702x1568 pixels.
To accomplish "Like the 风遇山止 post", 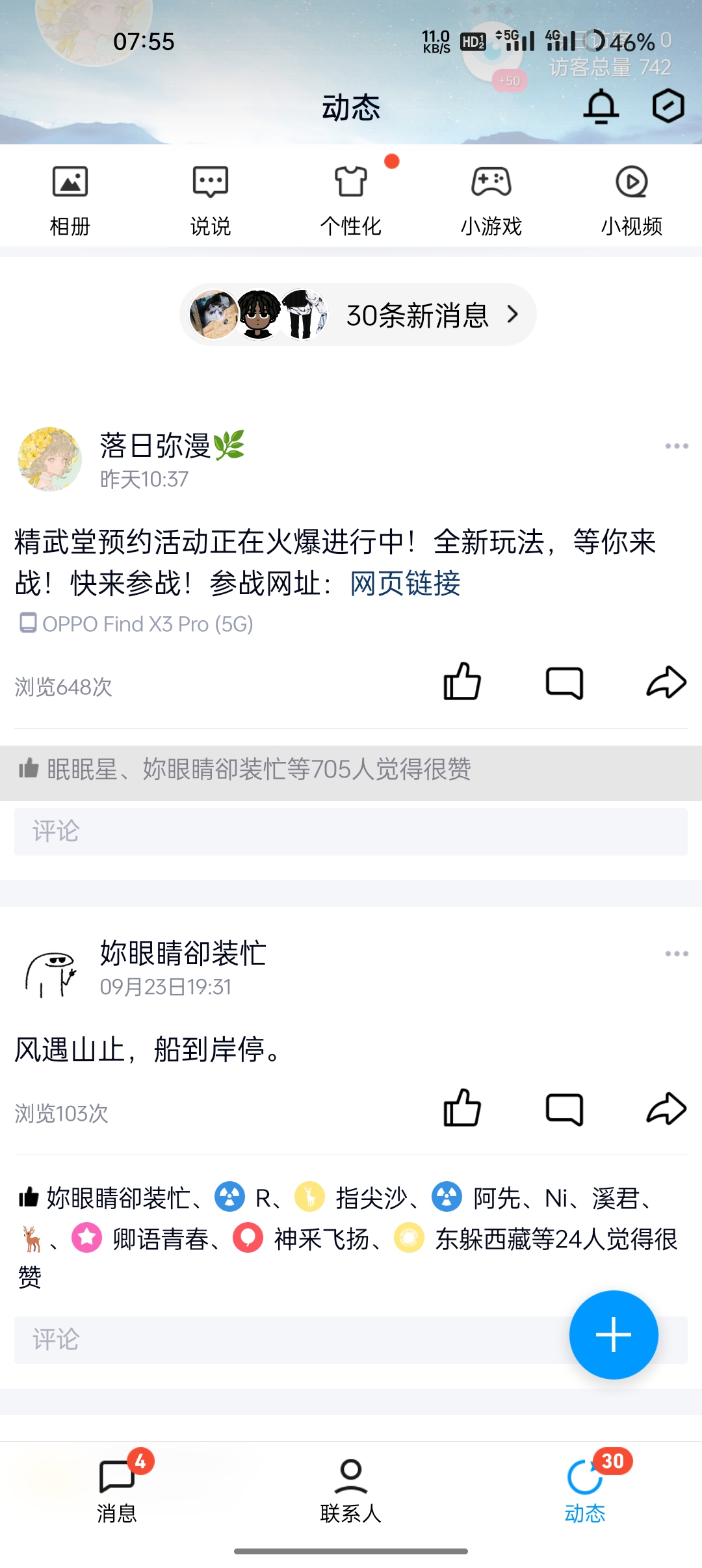I will point(462,1108).
